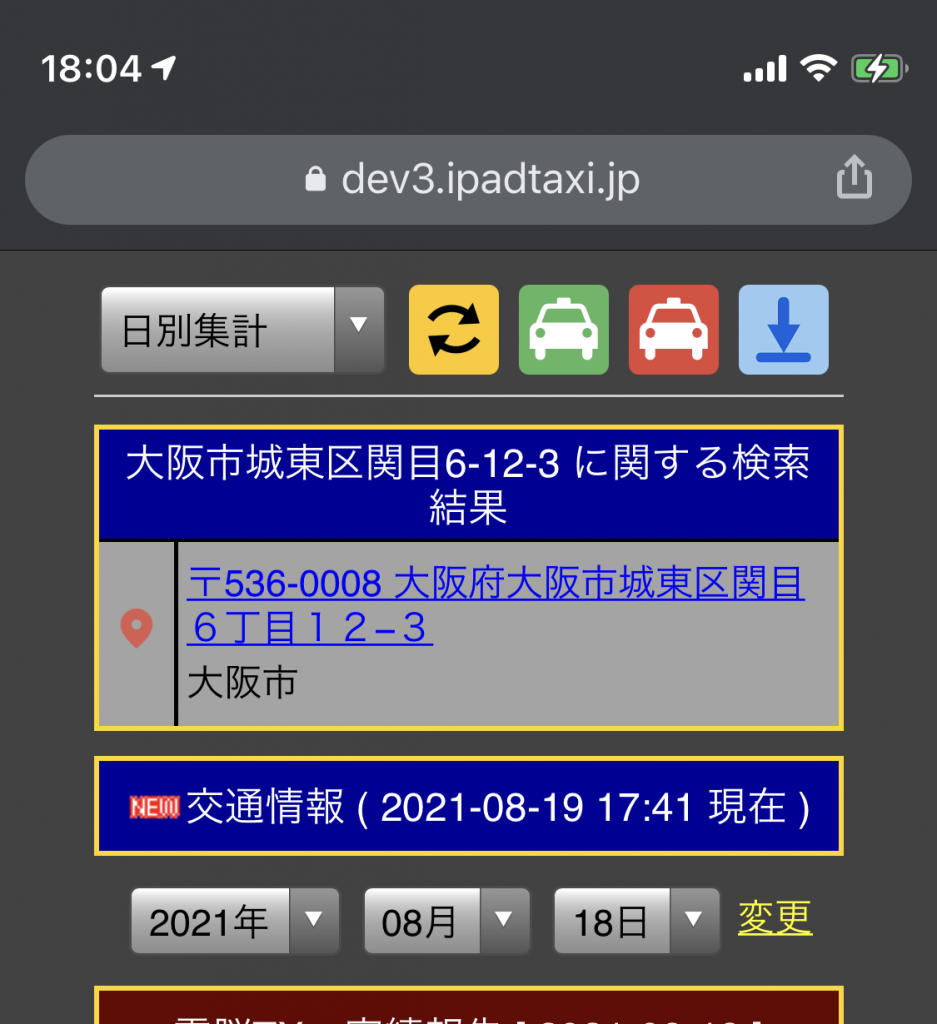This screenshot has width=937, height=1024.
Task: Tap the yellow refresh icon
Action: point(453,330)
